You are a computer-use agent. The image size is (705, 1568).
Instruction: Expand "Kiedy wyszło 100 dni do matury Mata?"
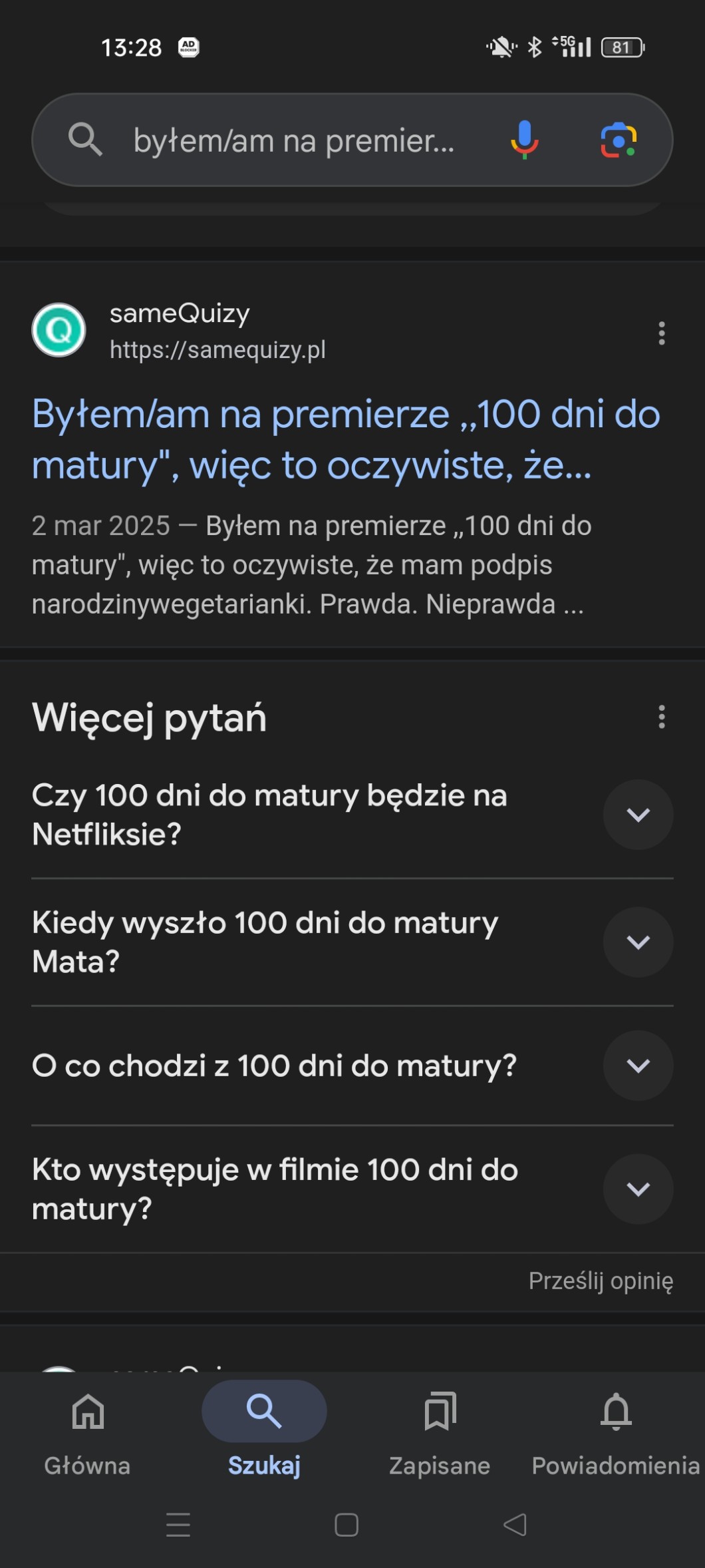point(638,942)
